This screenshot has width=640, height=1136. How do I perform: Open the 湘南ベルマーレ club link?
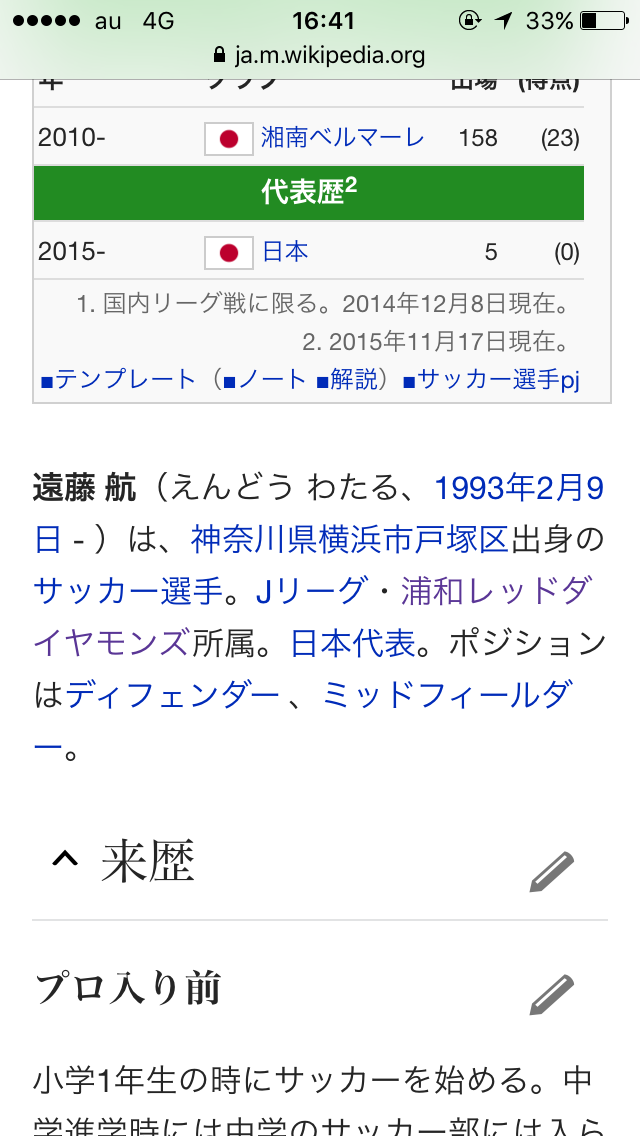(342, 137)
